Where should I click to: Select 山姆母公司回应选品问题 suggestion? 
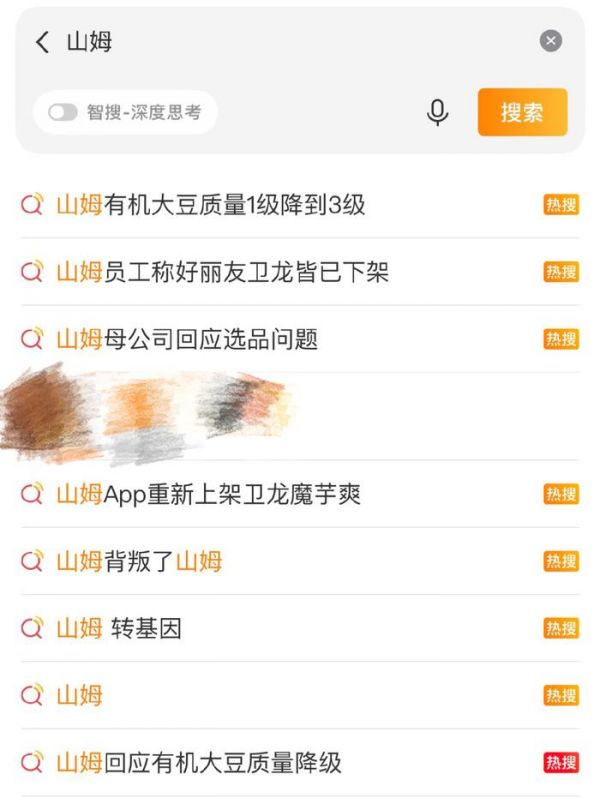click(x=186, y=339)
